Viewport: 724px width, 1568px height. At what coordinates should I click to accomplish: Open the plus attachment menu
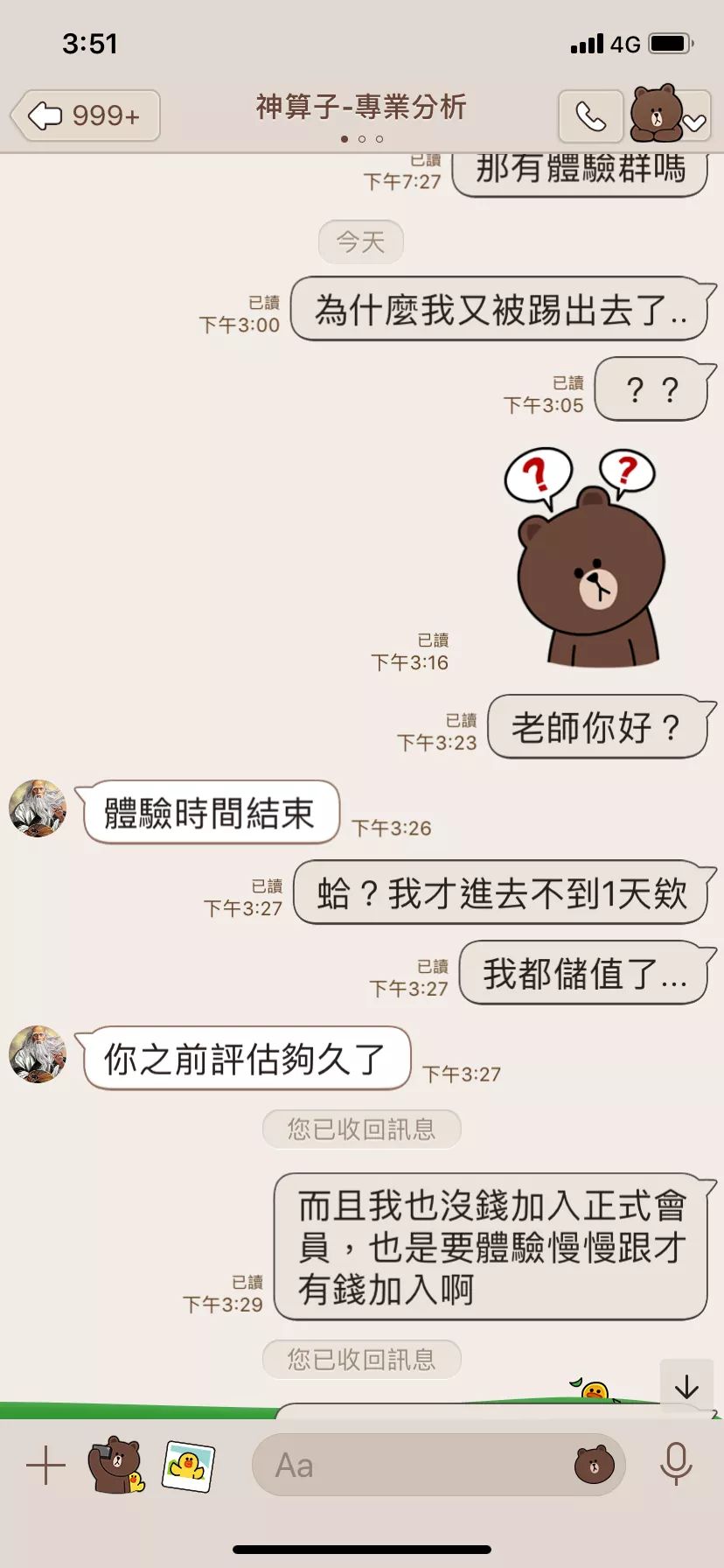[x=45, y=1465]
